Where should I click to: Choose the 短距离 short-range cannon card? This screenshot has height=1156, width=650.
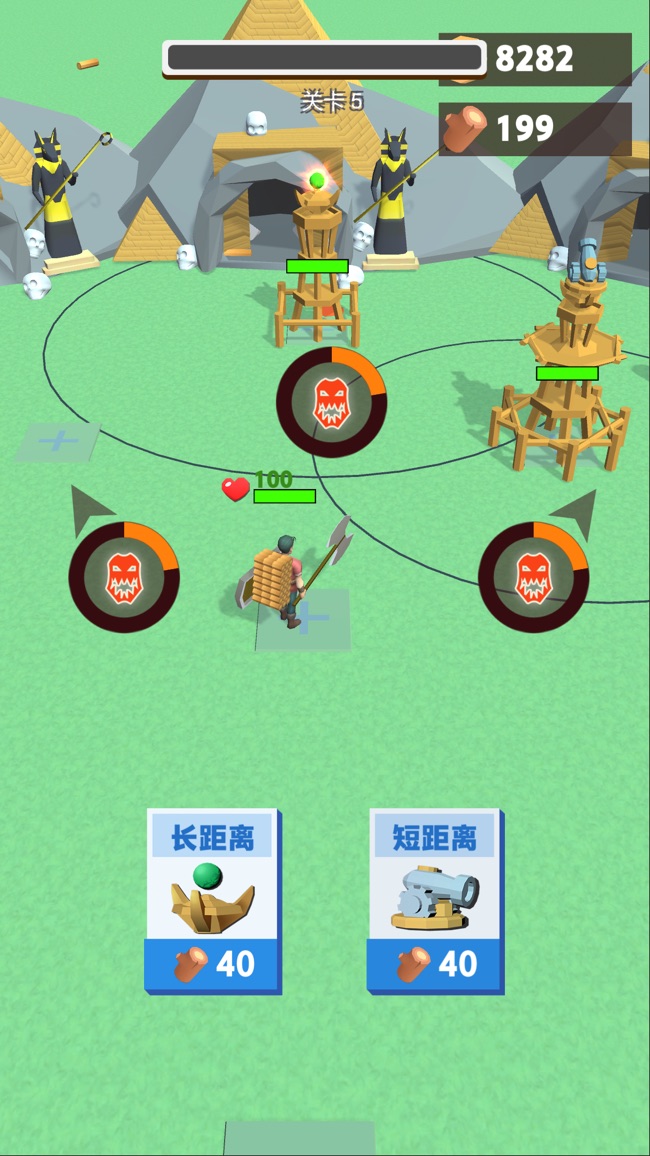435,900
